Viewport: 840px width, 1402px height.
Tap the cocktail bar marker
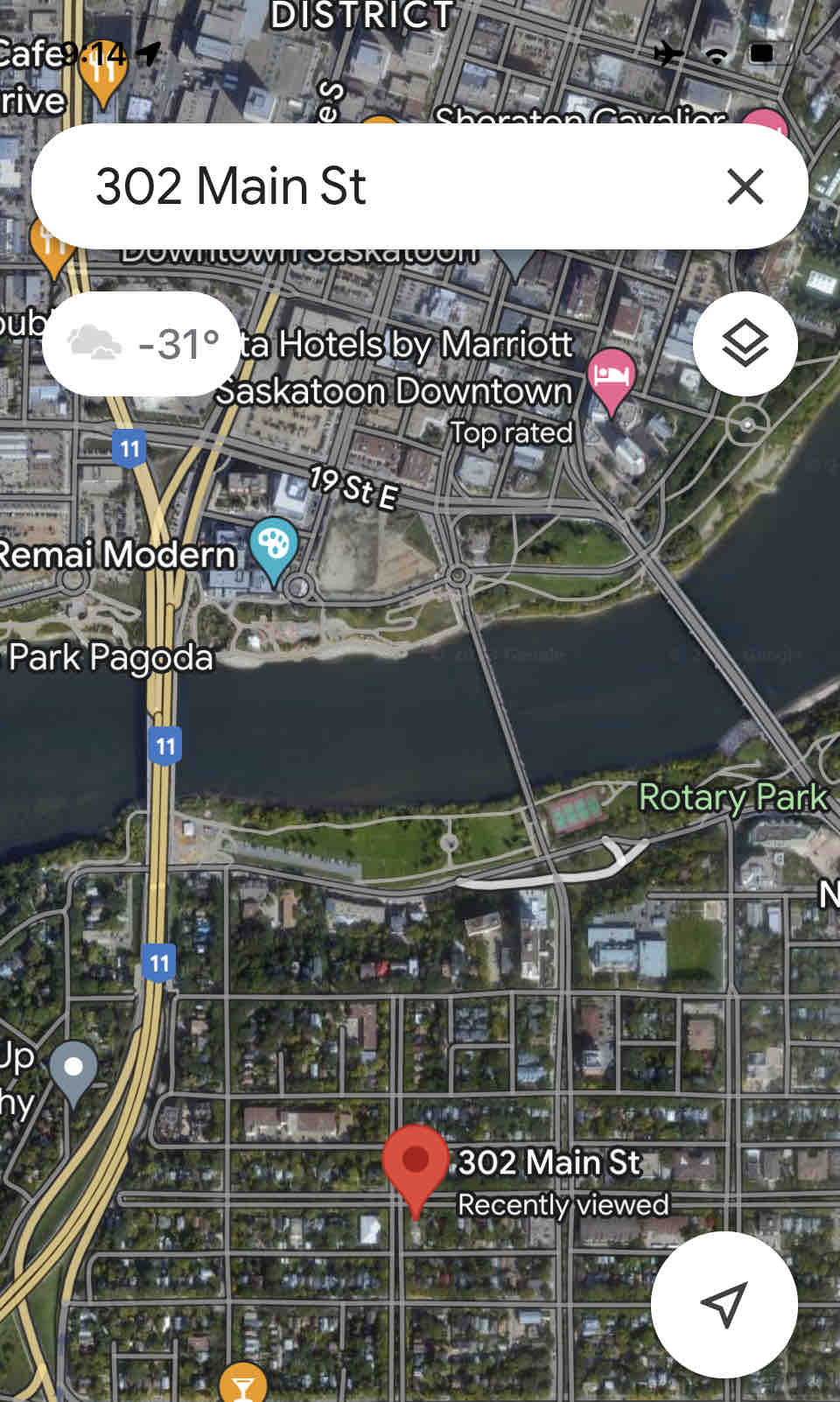point(242,1384)
